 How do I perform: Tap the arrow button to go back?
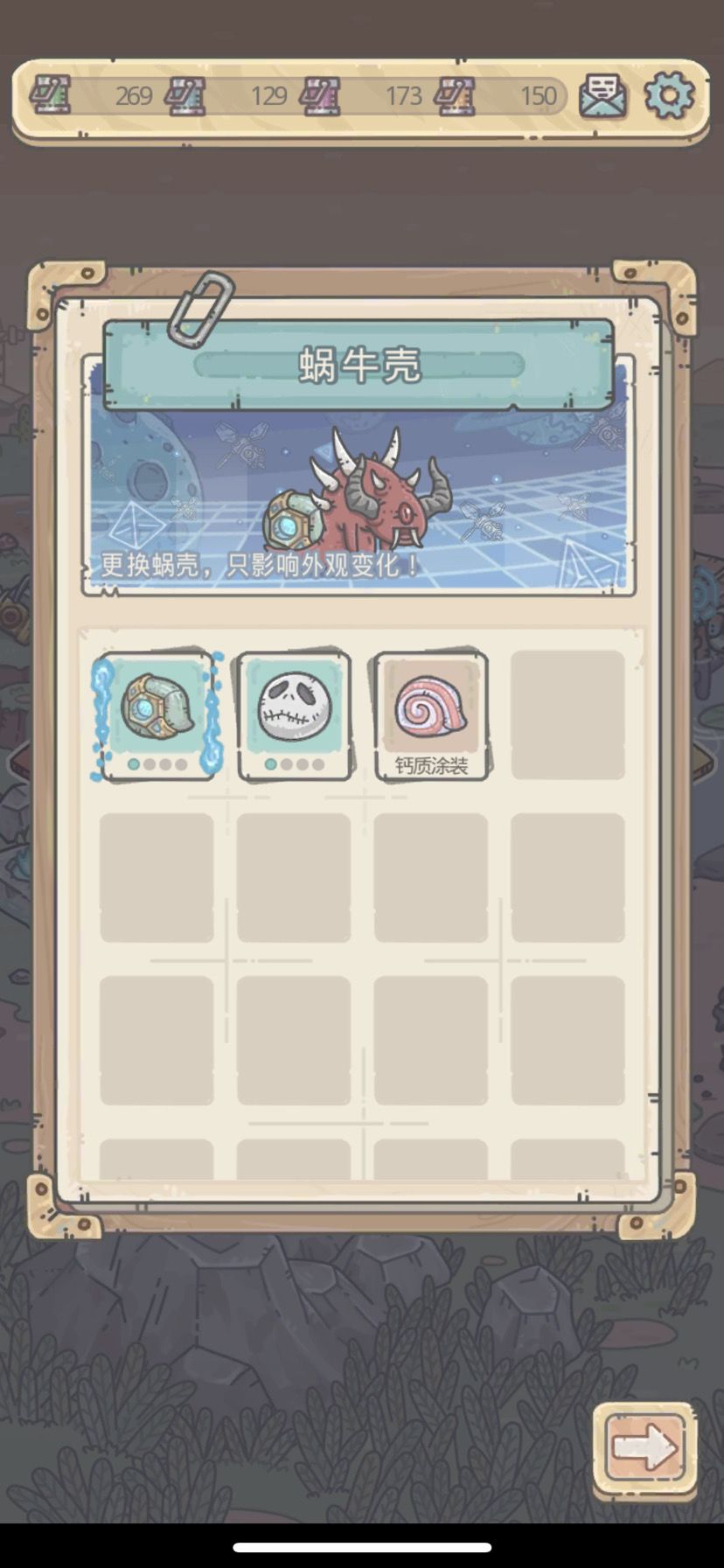point(644,1449)
